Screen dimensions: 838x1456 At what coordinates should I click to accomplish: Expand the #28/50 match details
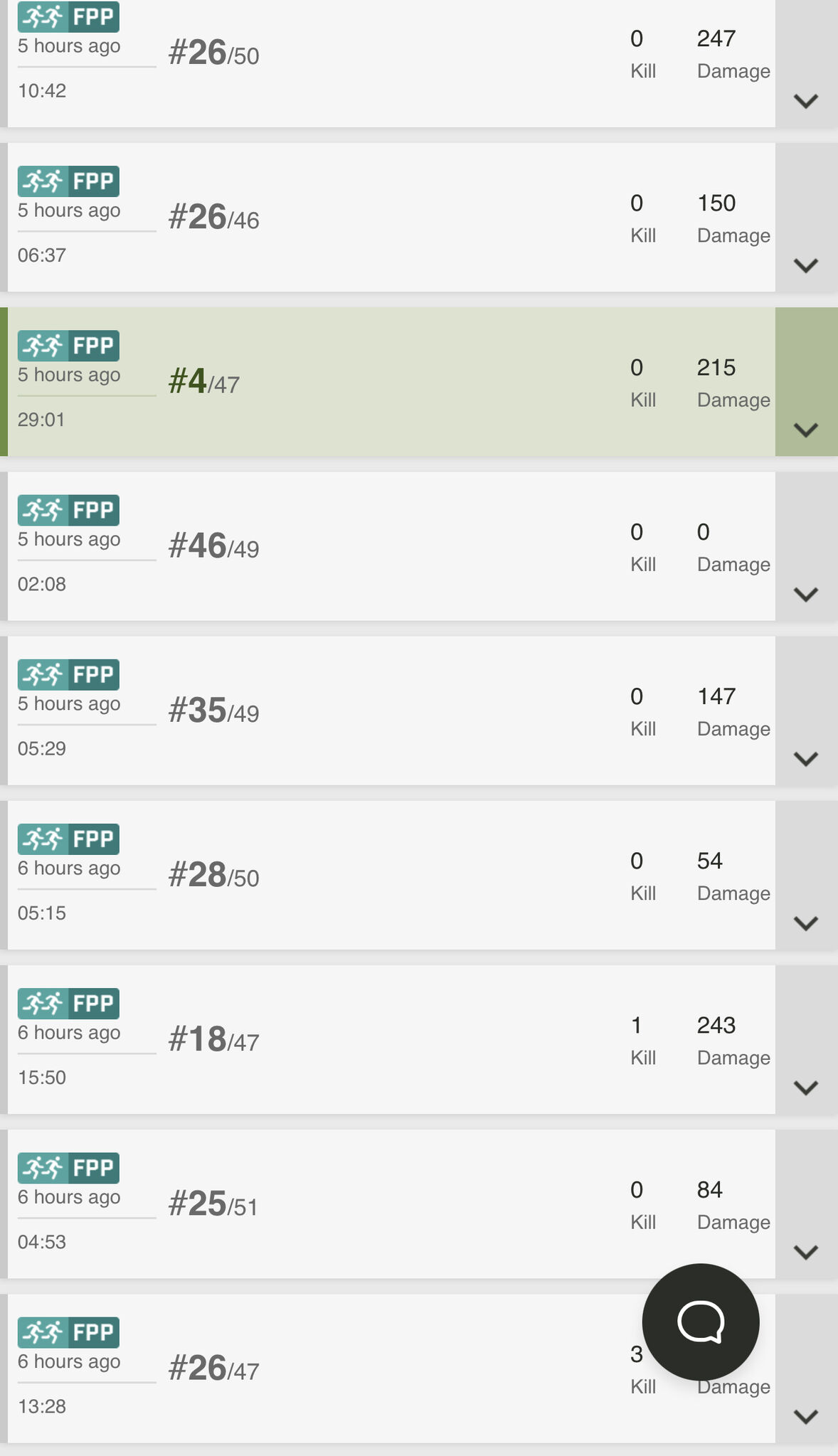pyautogui.click(x=805, y=923)
